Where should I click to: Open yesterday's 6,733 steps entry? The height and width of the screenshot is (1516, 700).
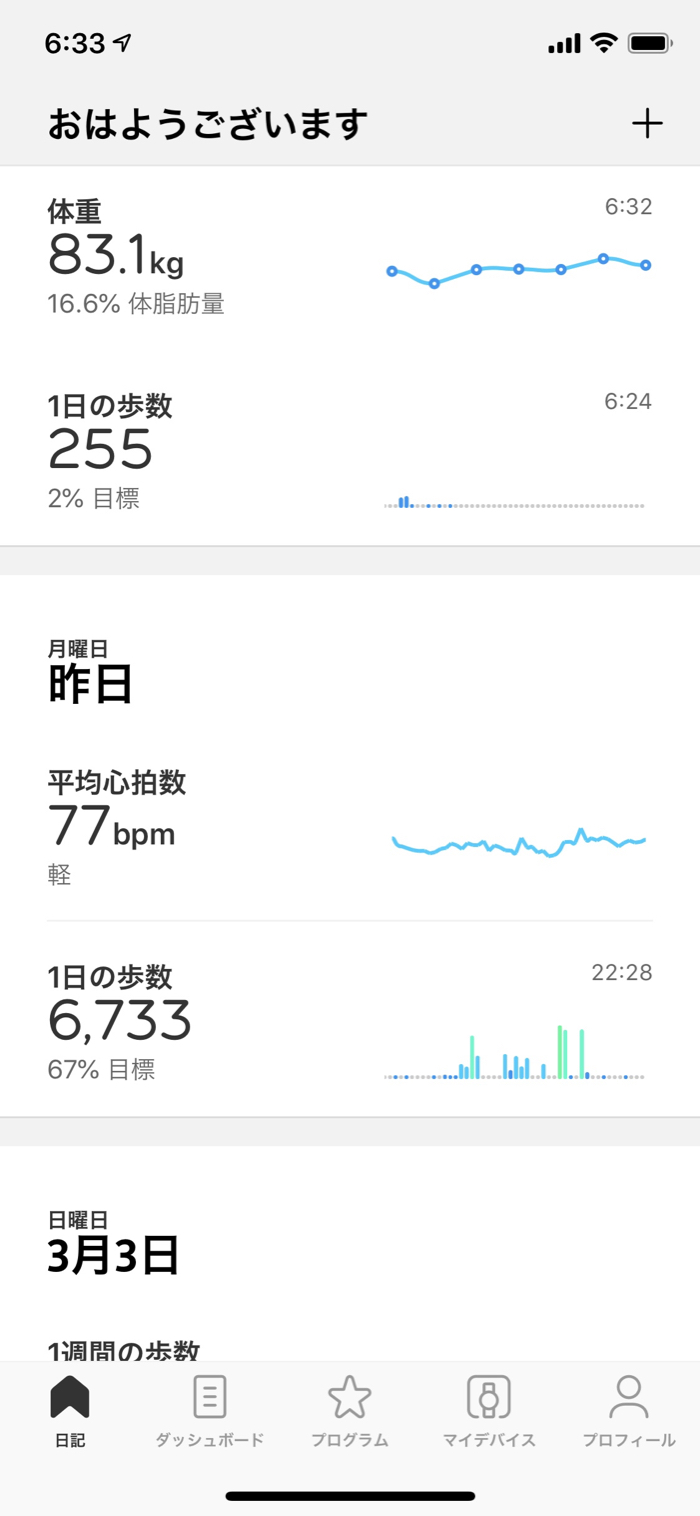350,1020
